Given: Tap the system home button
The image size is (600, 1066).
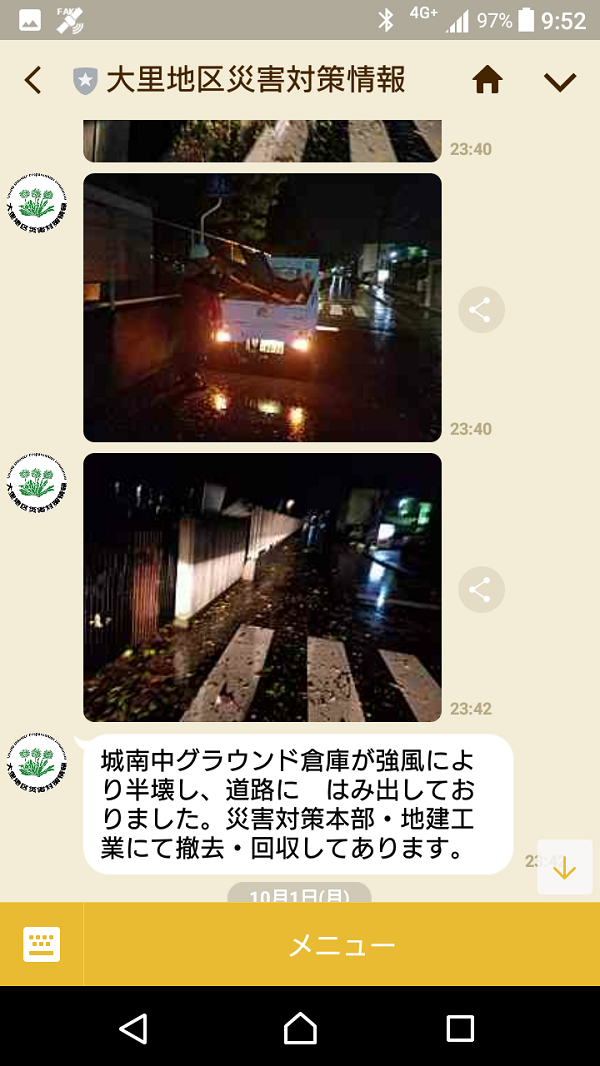Looking at the screenshot, I should (300, 1027).
